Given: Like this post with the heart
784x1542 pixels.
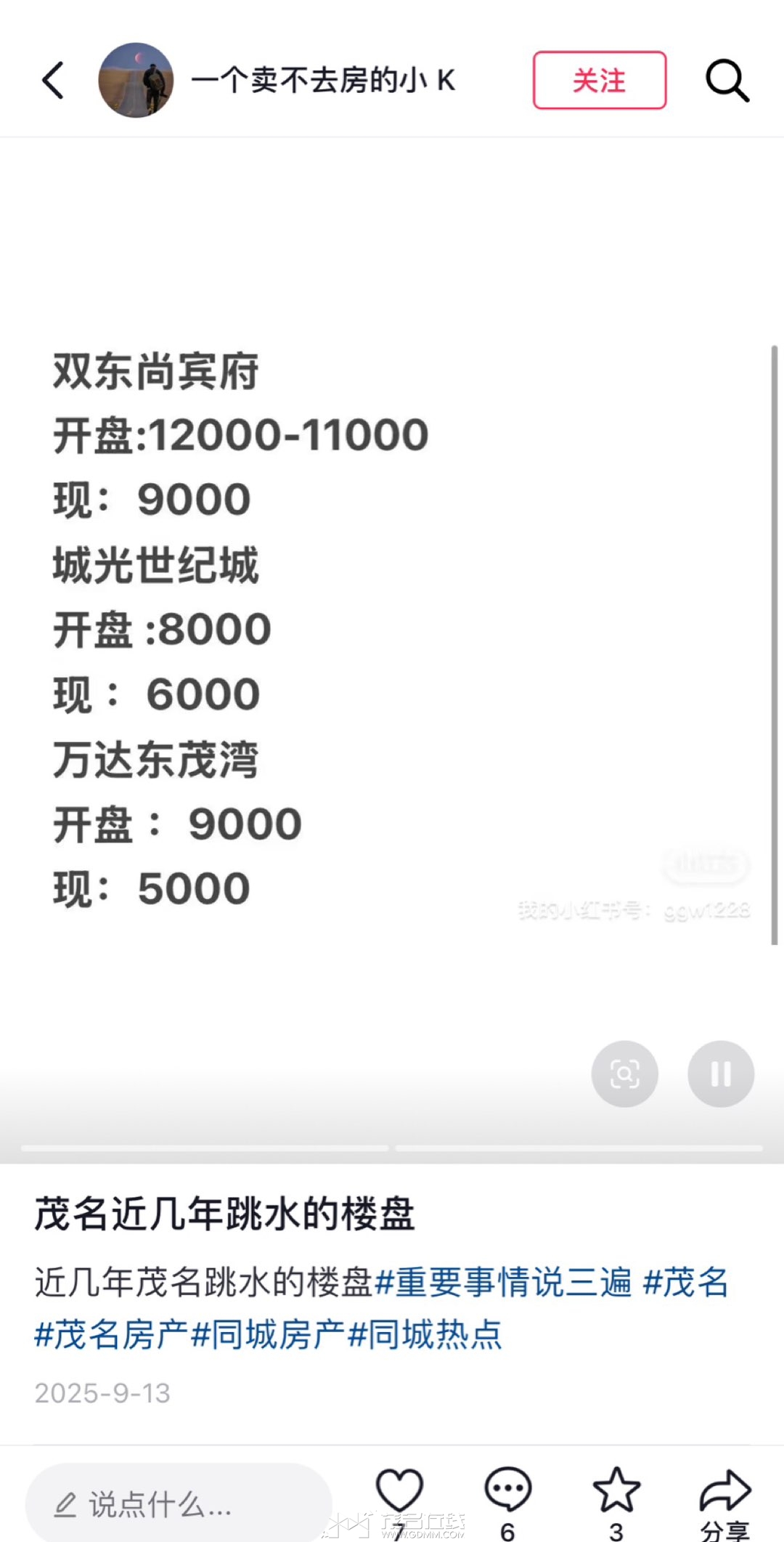Looking at the screenshot, I should coord(399,1490).
